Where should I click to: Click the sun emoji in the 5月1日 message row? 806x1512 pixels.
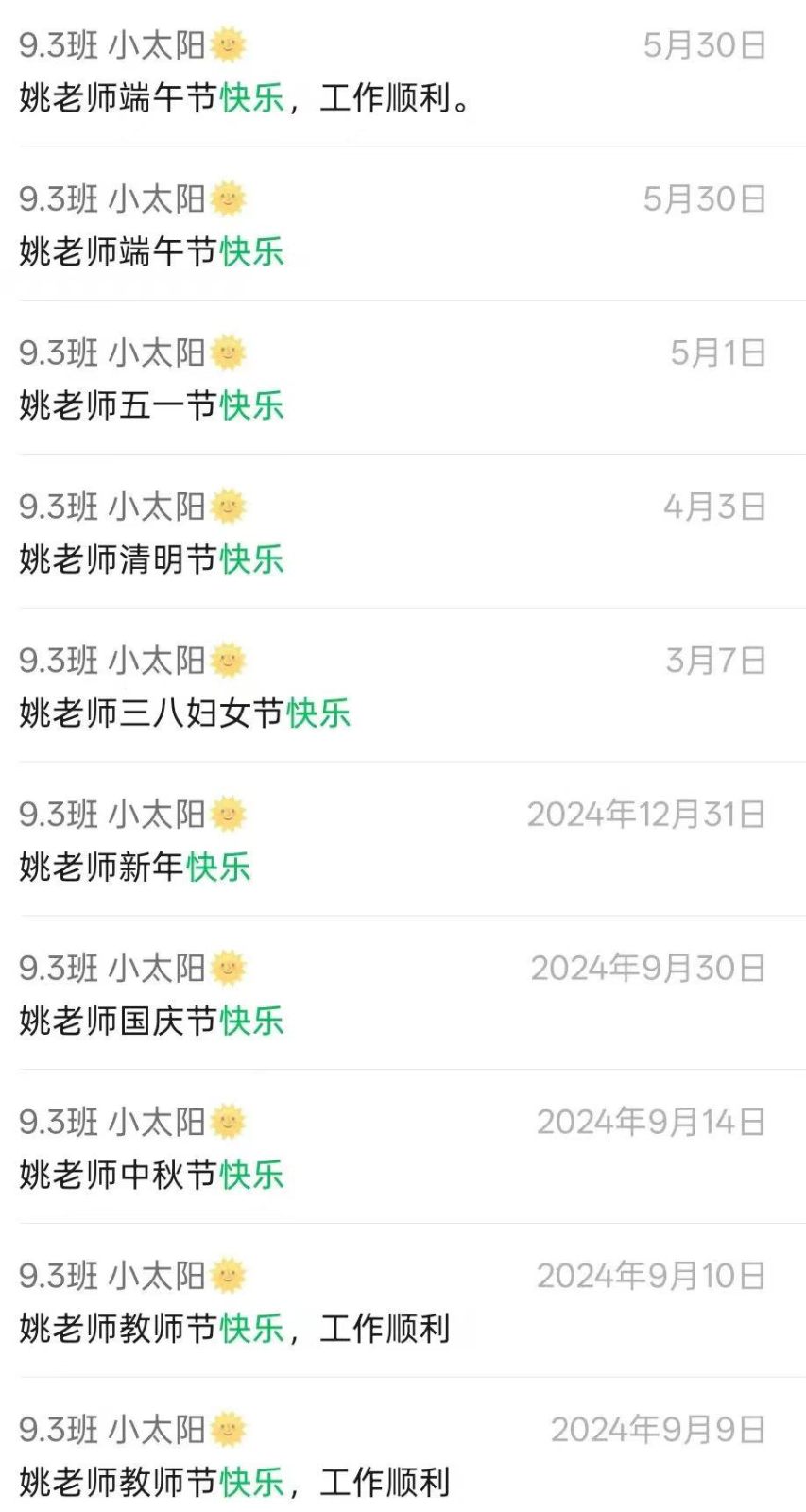[x=226, y=354]
